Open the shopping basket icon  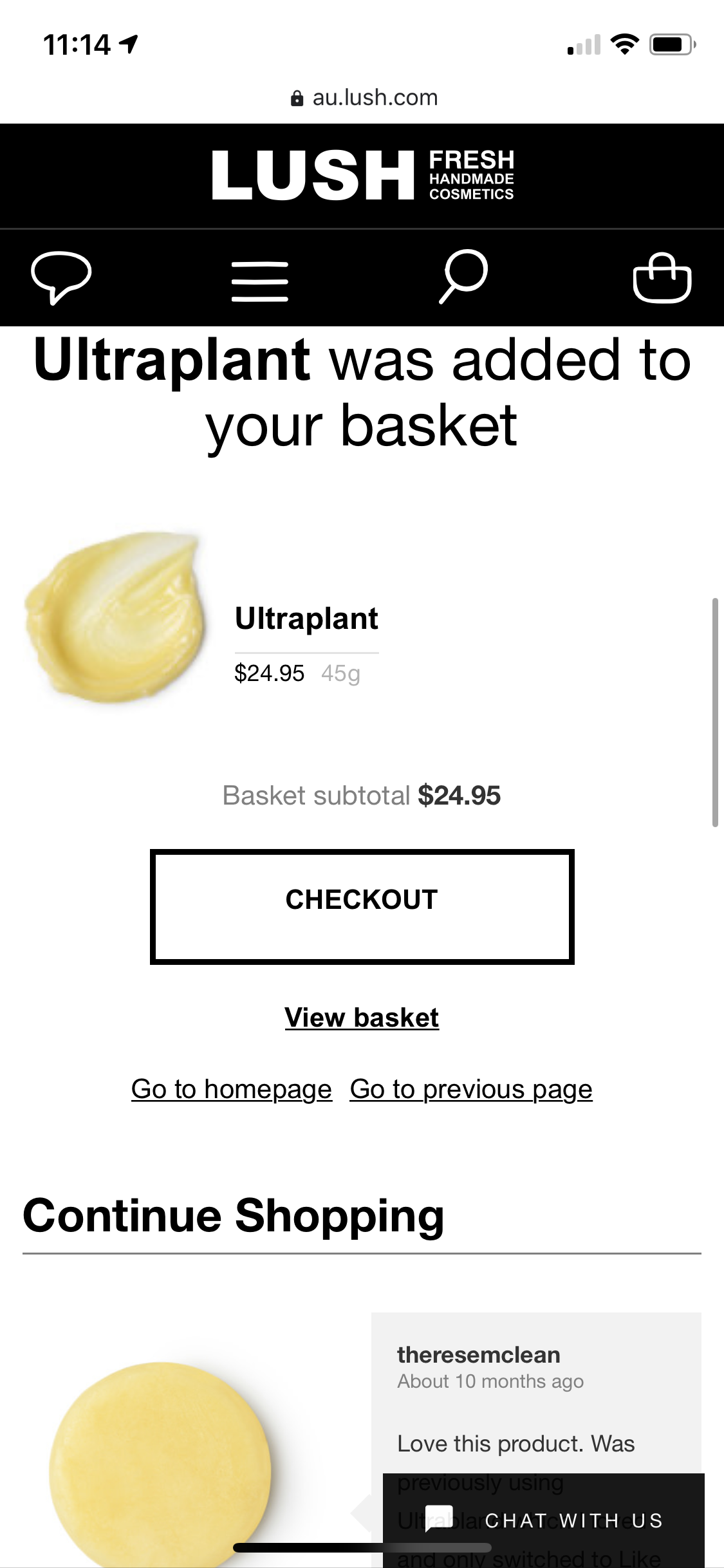coord(662,278)
